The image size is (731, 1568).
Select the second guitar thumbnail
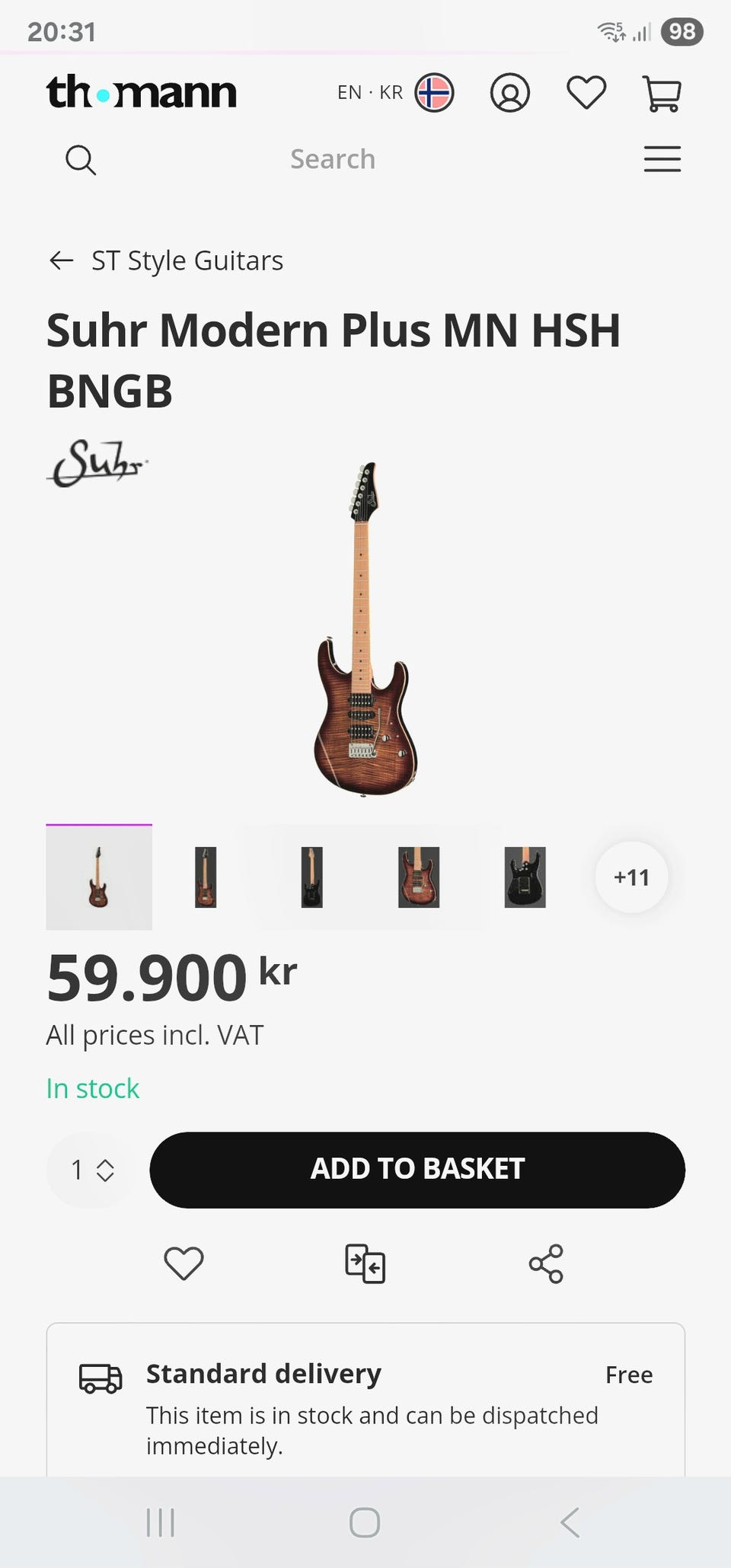[x=206, y=877]
